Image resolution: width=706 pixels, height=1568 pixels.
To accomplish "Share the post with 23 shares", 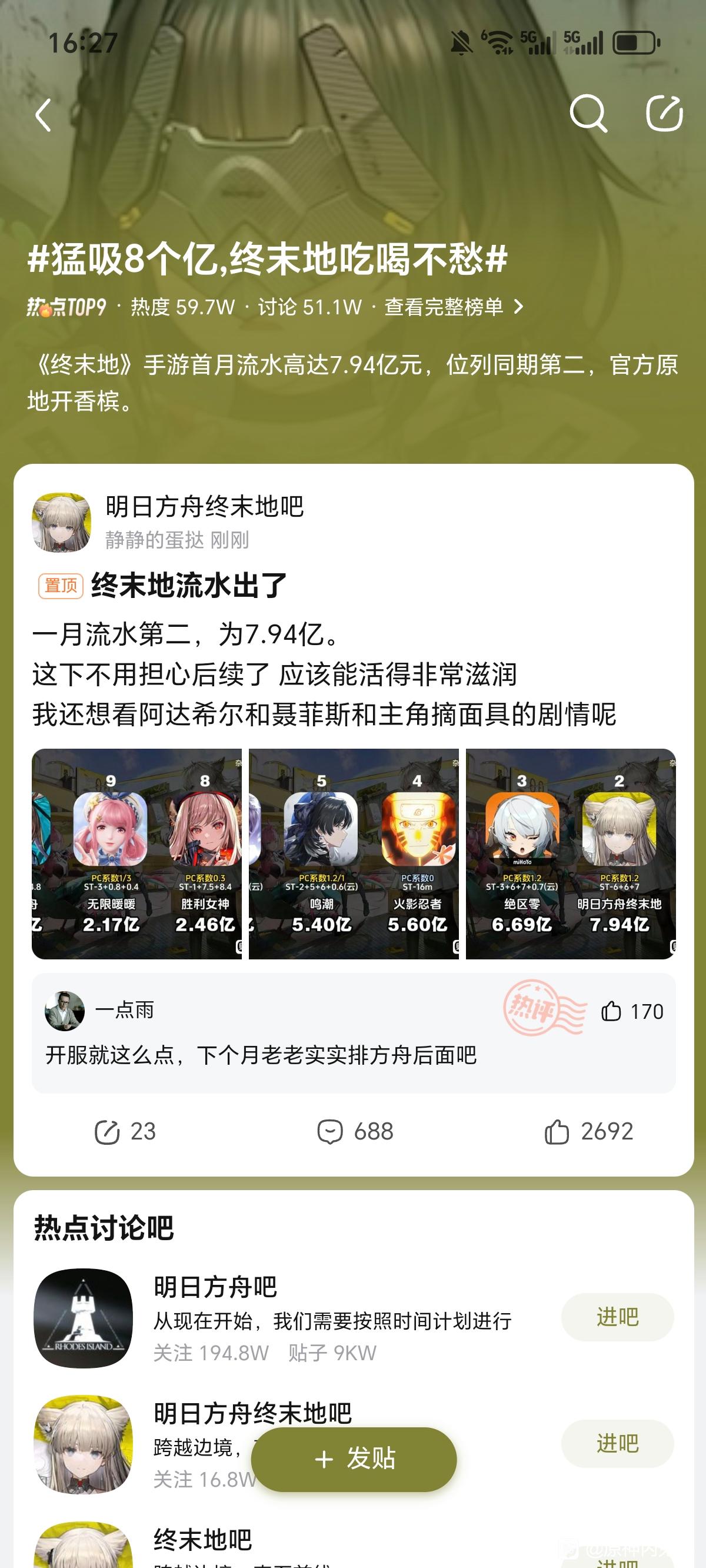I will 125,1132.
